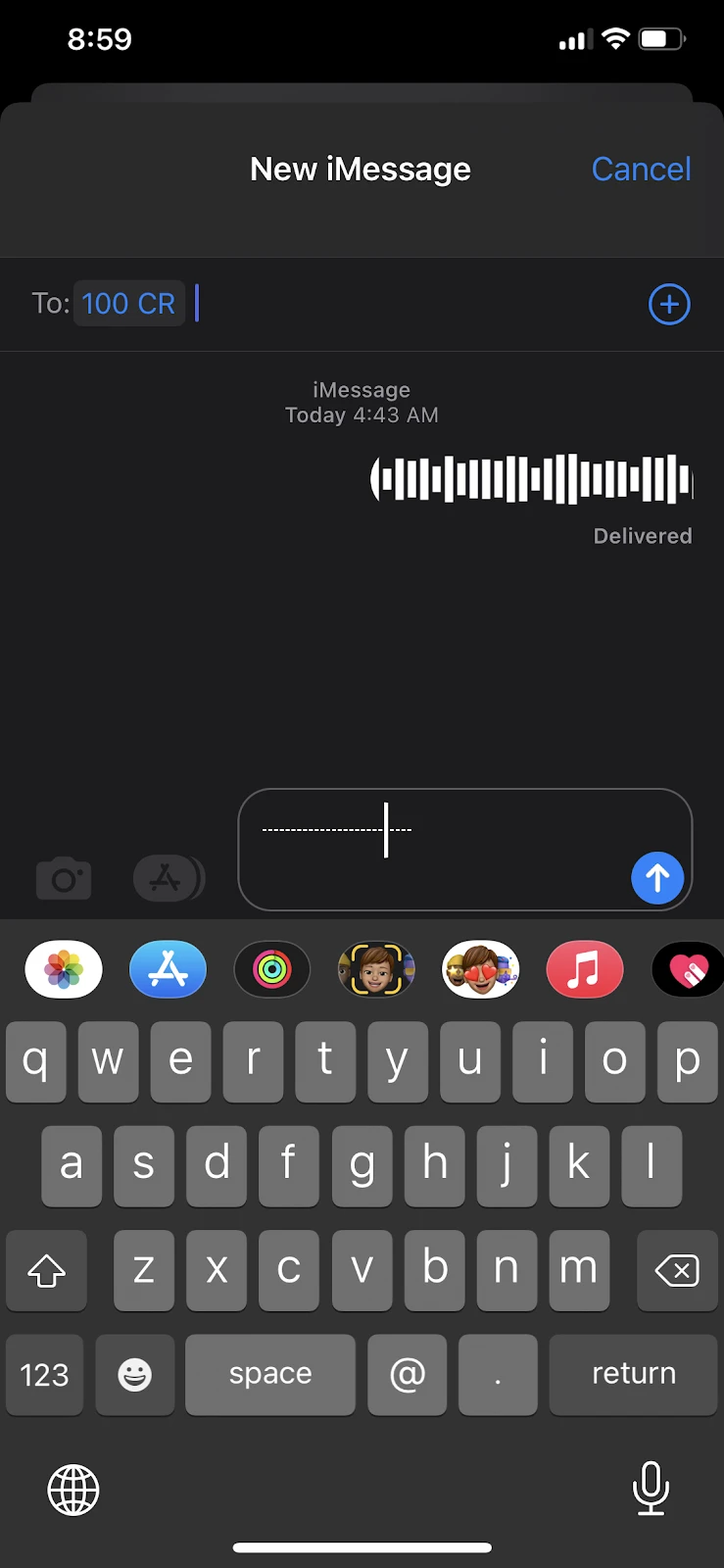Send the message with the blue arrow
Image resolution: width=724 pixels, height=1568 pixels.
click(x=657, y=878)
